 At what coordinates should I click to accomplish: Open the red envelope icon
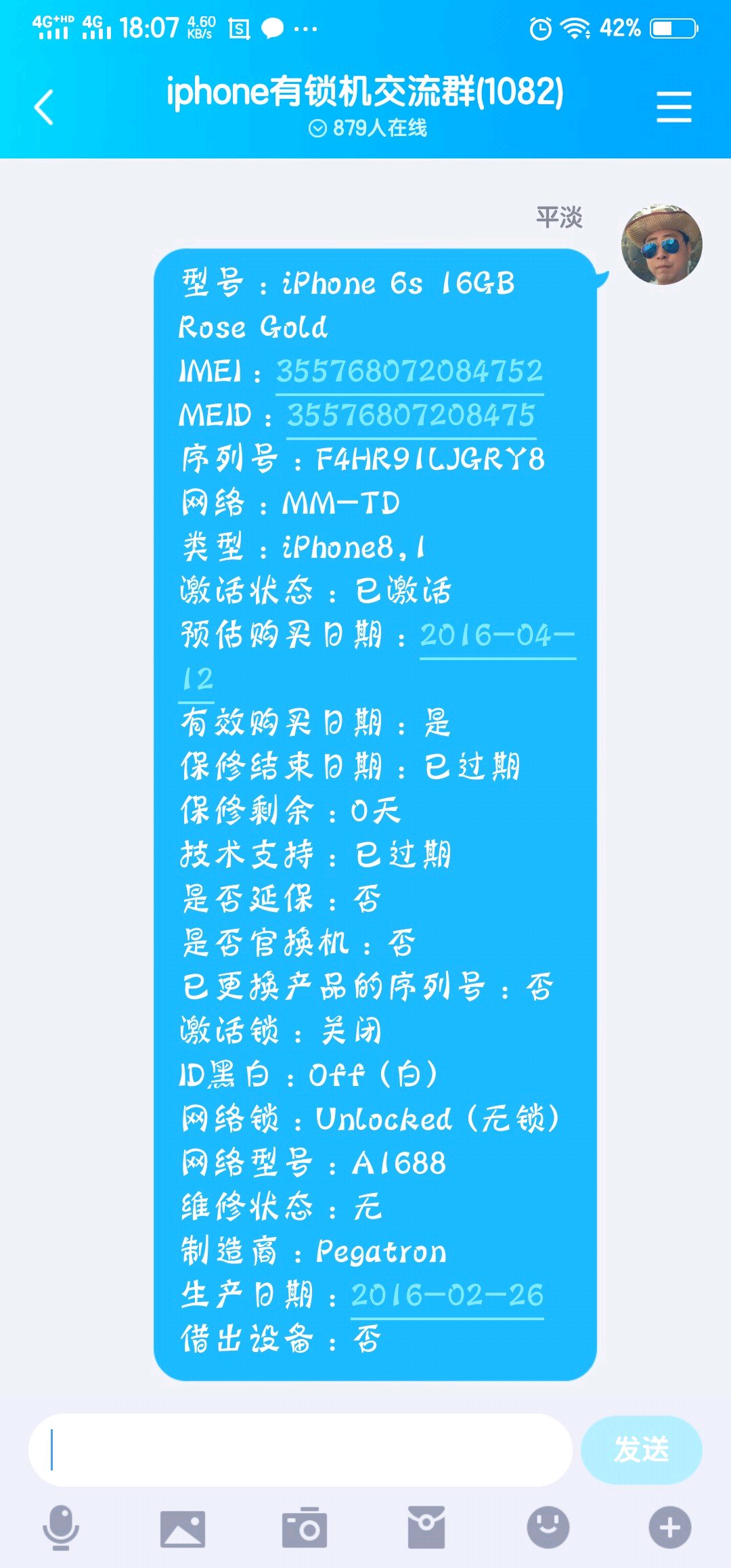426,1528
